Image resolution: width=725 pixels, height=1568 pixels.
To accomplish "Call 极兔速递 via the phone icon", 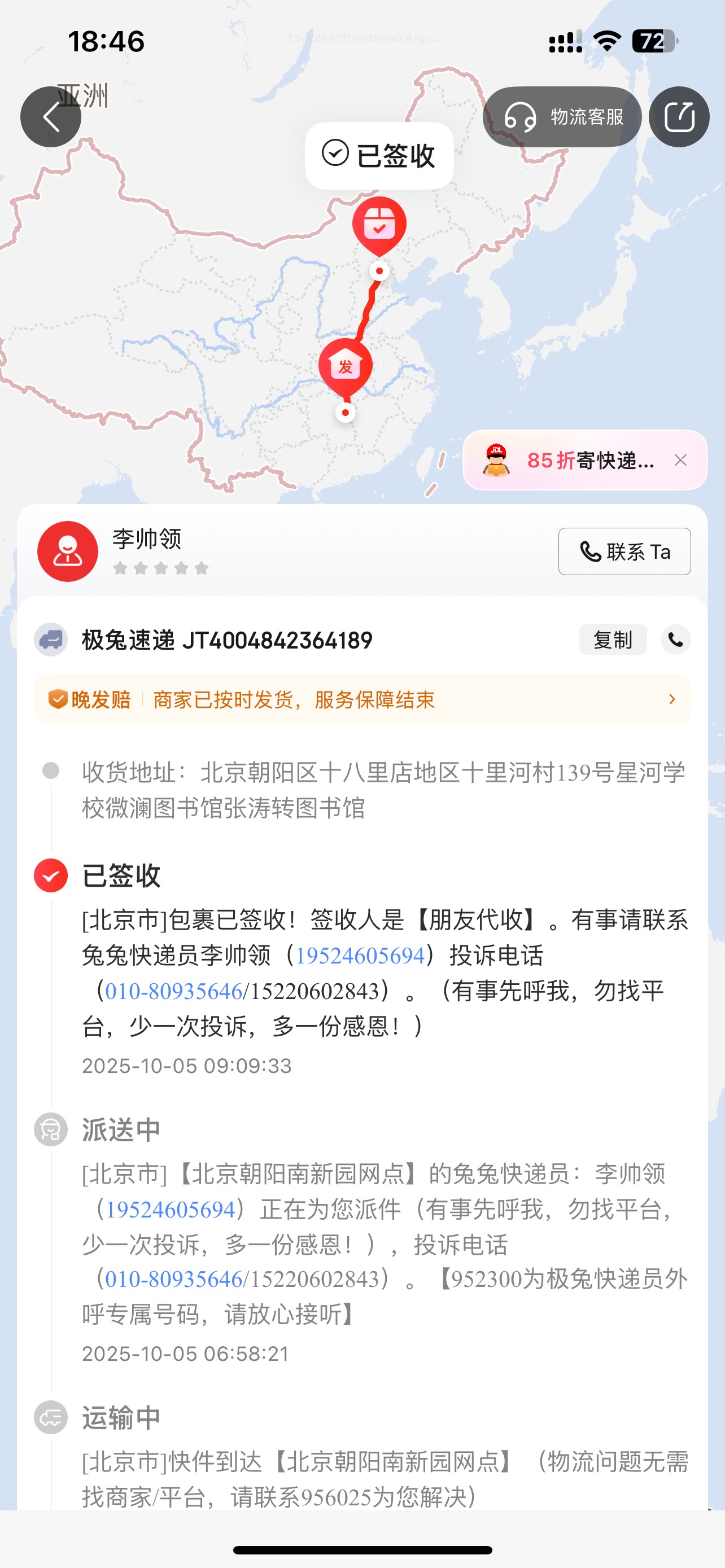I will pos(676,640).
